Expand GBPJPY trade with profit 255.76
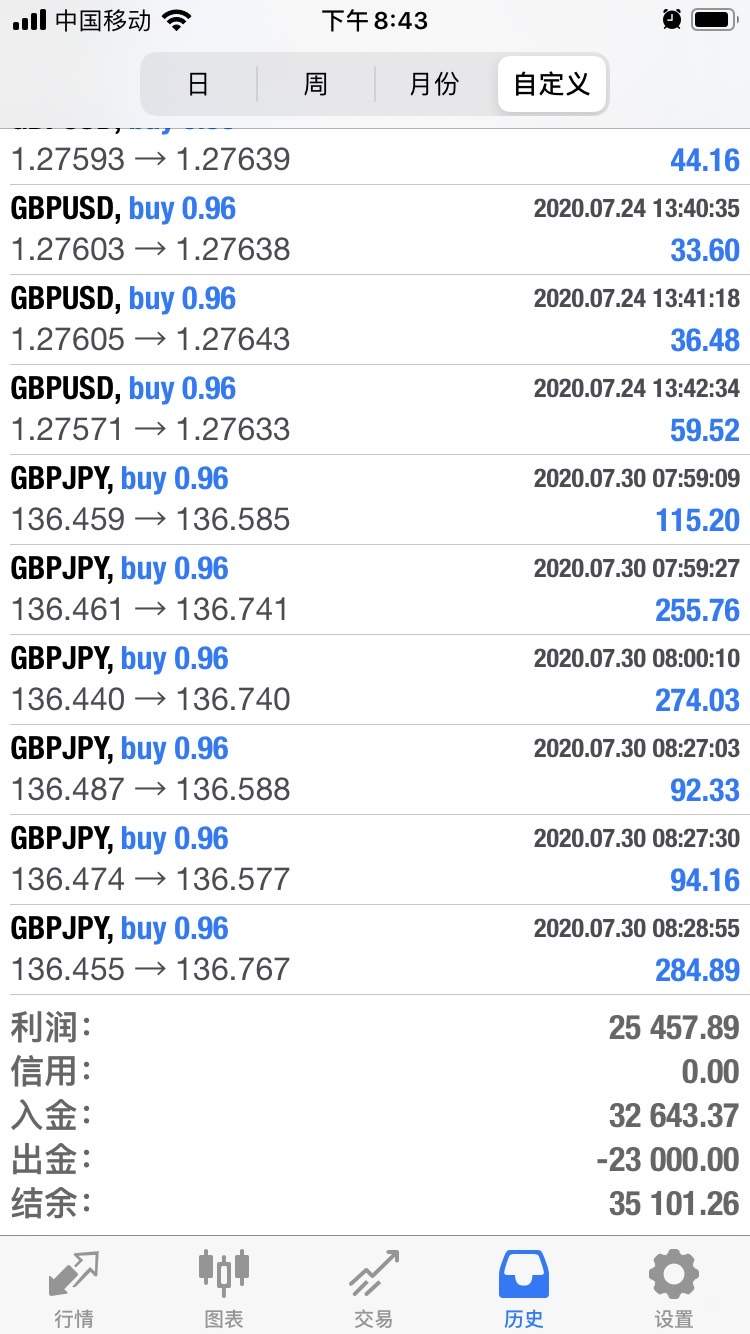Viewport: 750px width, 1334px height. coord(375,590)
